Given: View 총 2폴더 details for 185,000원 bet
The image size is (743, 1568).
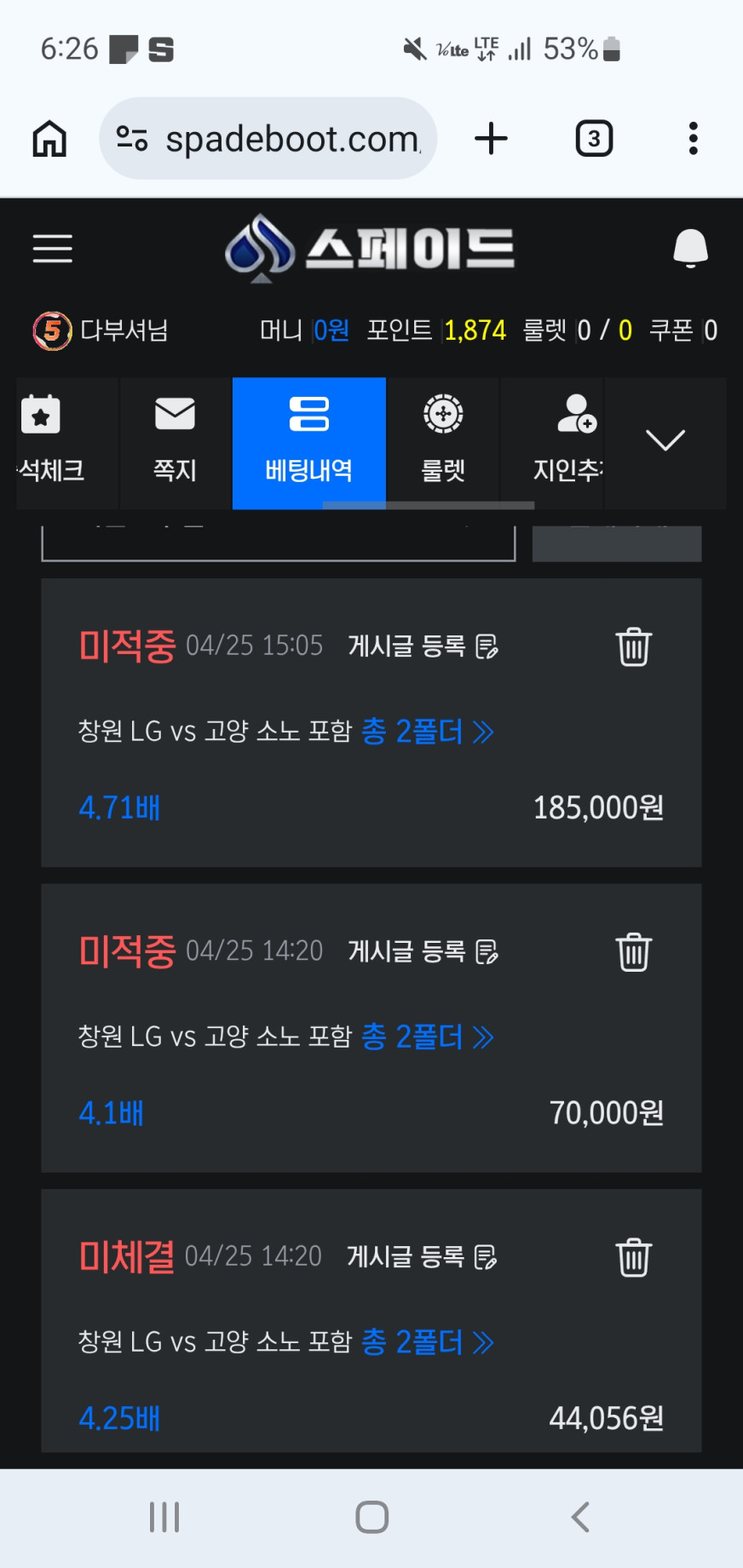Looking at the screenshot, I should tap(428, 732).
